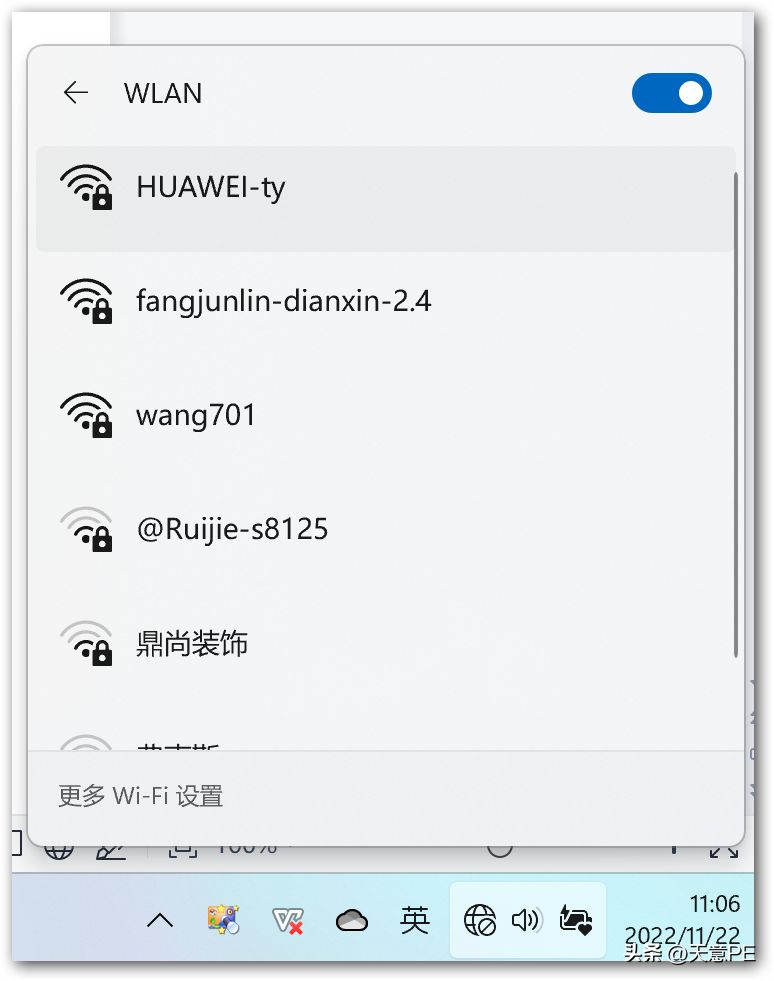Go back from the WLAN panel
The width and height of the screenshot is (774, 981).
pos(76,93)
